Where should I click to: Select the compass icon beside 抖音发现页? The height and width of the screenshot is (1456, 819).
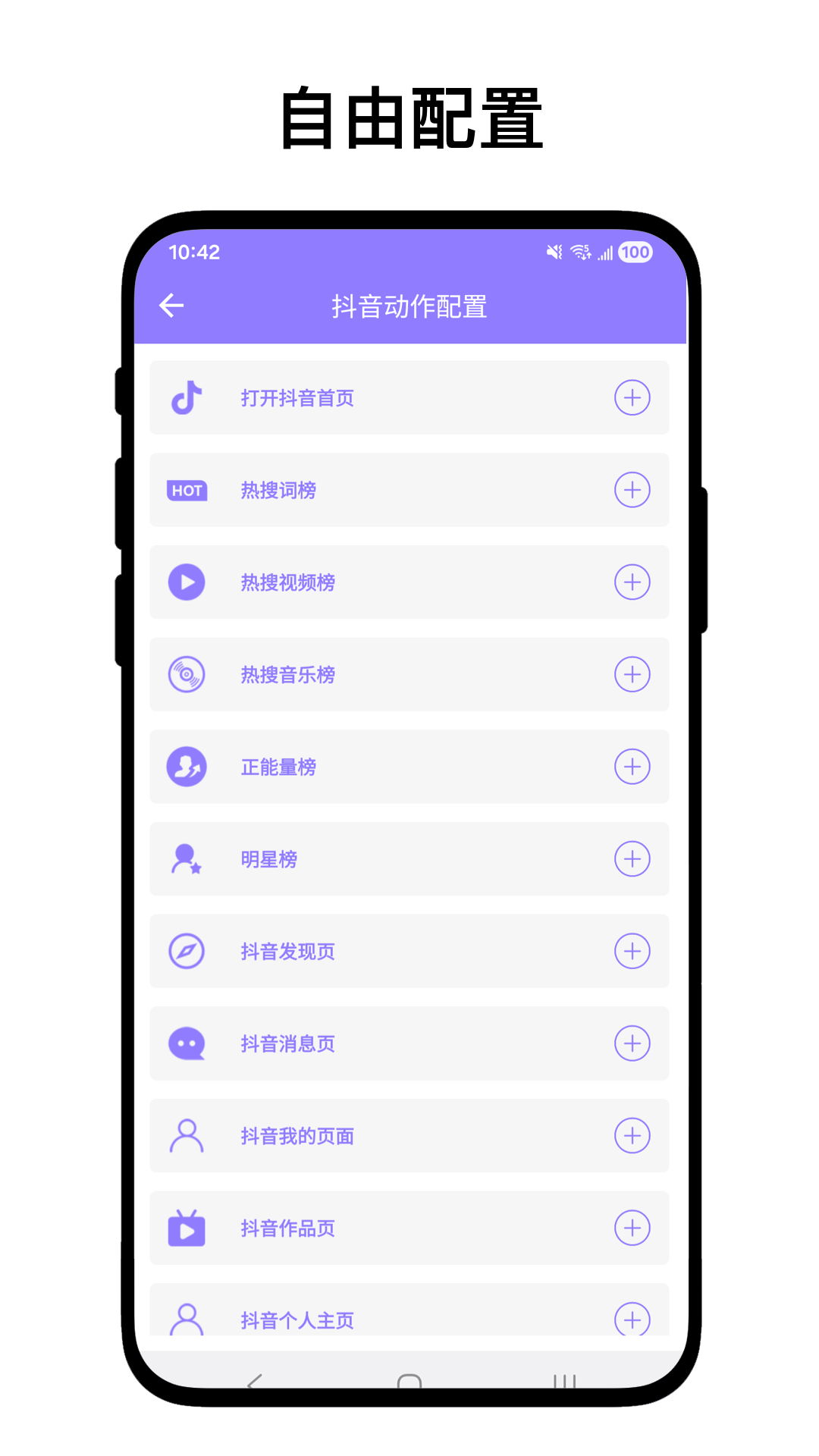(187, 952)
